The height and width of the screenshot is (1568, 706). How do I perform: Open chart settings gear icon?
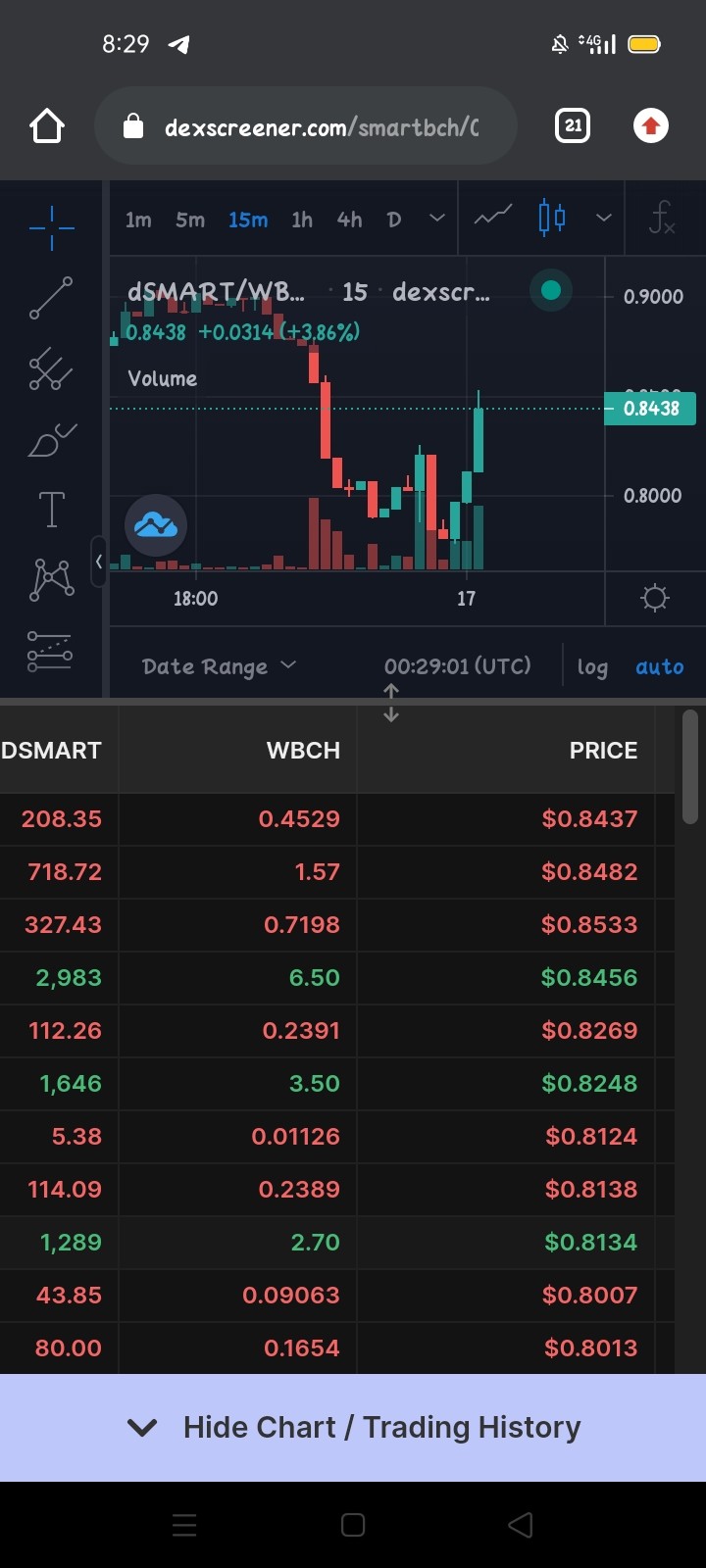click(655, 598)
